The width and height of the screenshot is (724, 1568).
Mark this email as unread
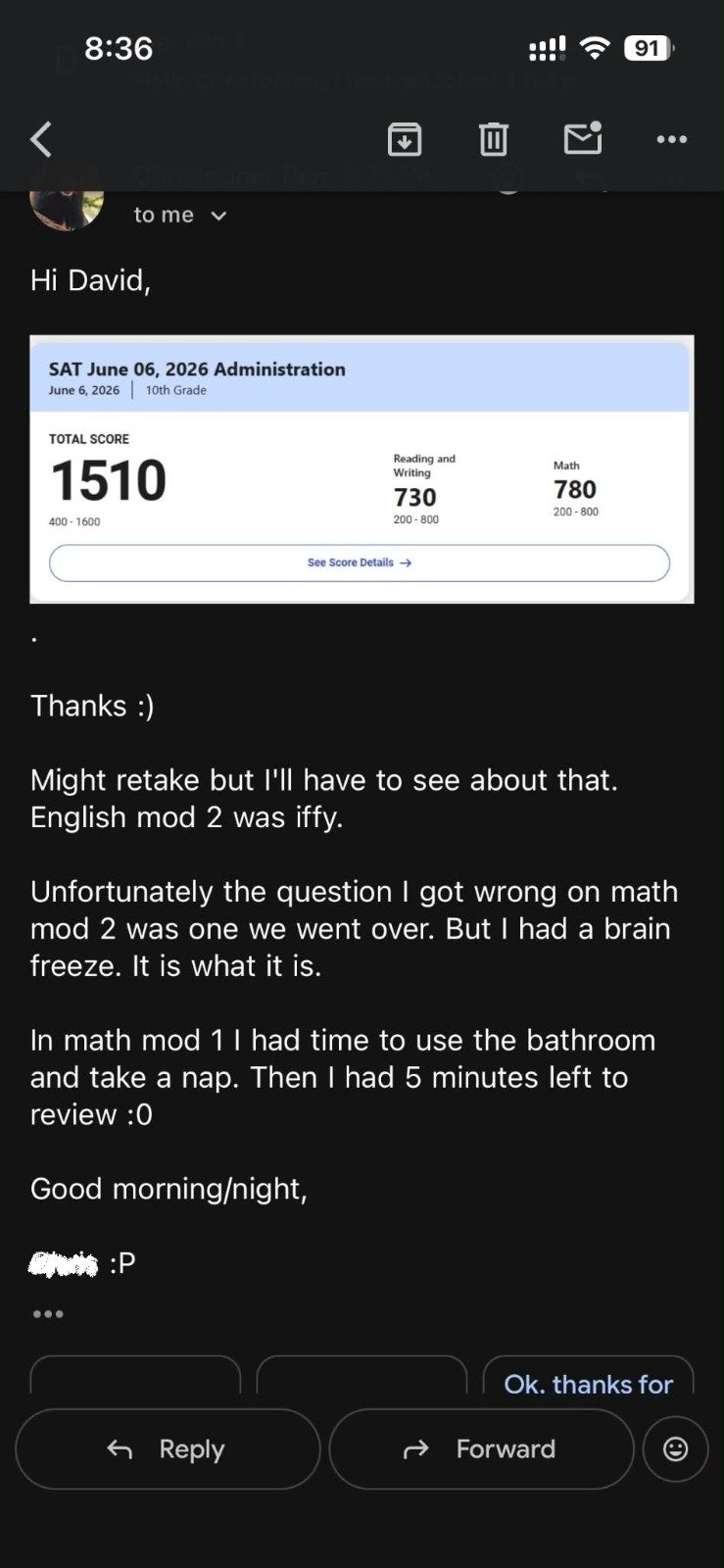click(583, 138)
